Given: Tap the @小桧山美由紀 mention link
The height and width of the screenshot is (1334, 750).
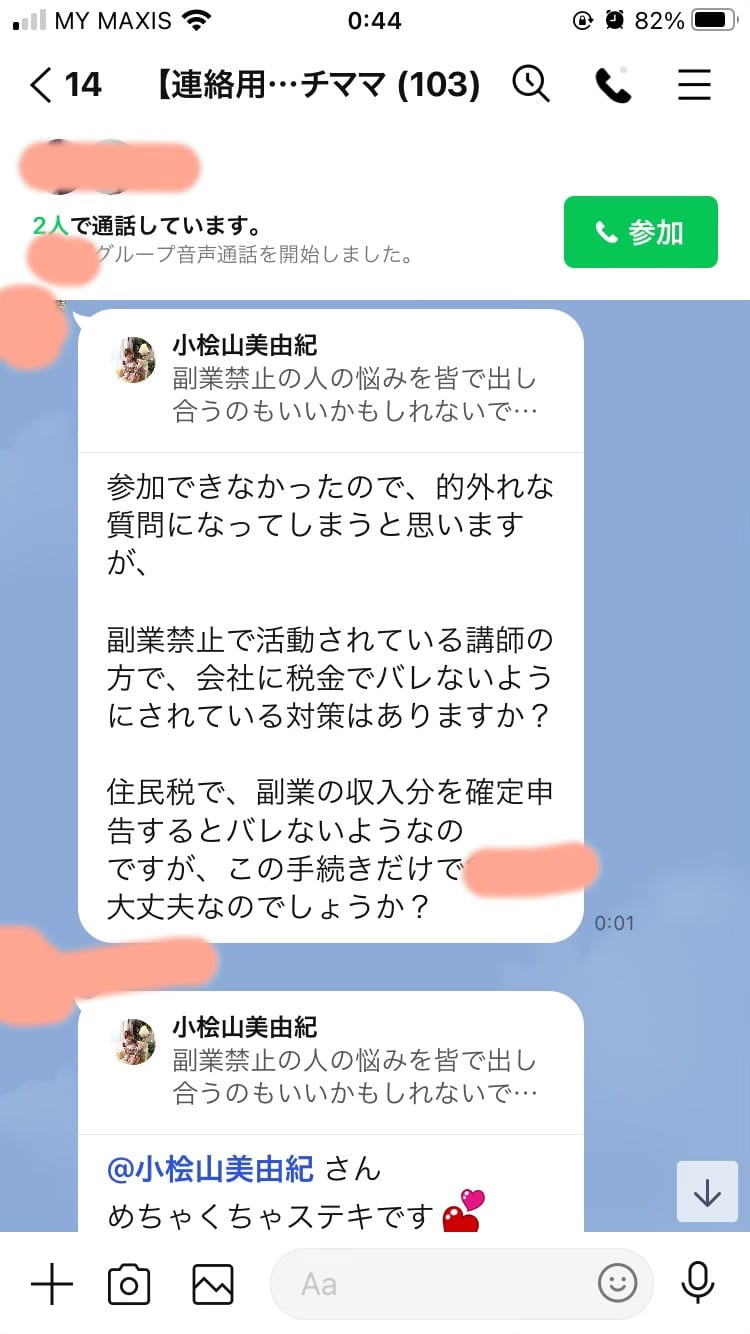Looking at the screenshot, I should point(210,1167).
